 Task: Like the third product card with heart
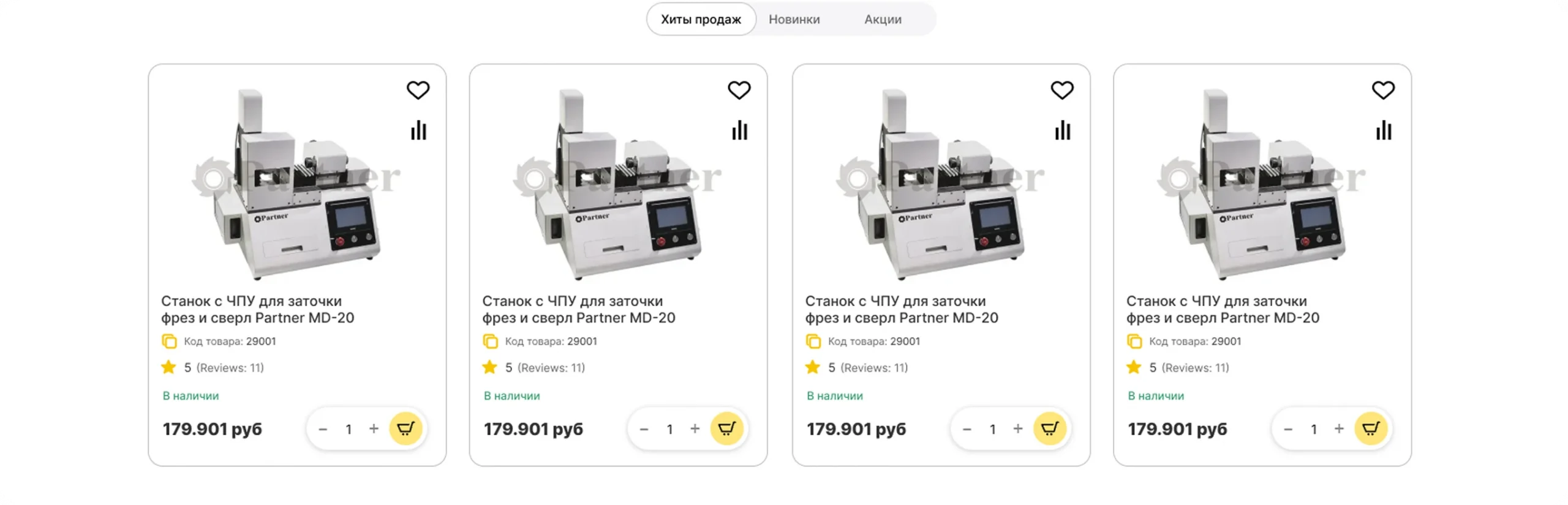click(1061, 90)
